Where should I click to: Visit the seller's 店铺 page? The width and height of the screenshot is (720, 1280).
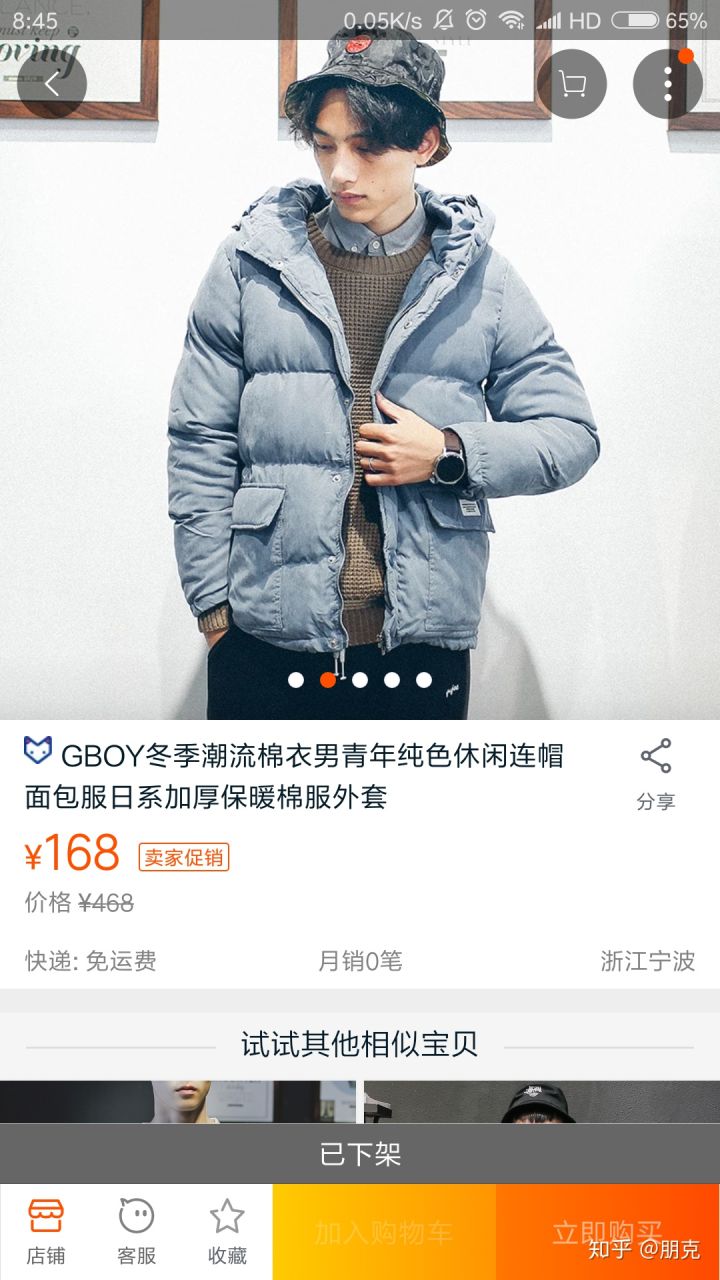pos(46,1232)
